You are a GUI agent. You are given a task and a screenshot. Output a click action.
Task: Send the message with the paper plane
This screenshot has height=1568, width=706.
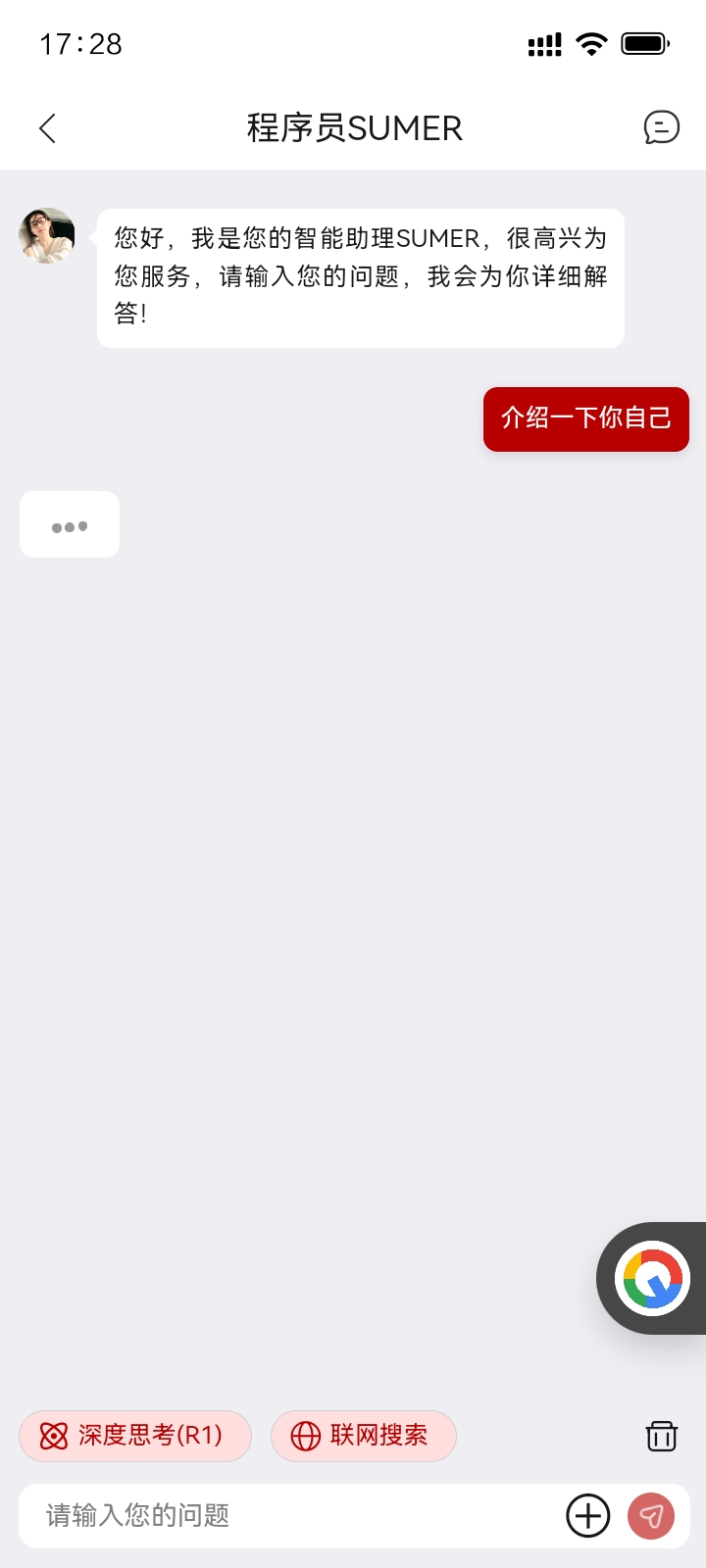click(x=651, y=1515)
